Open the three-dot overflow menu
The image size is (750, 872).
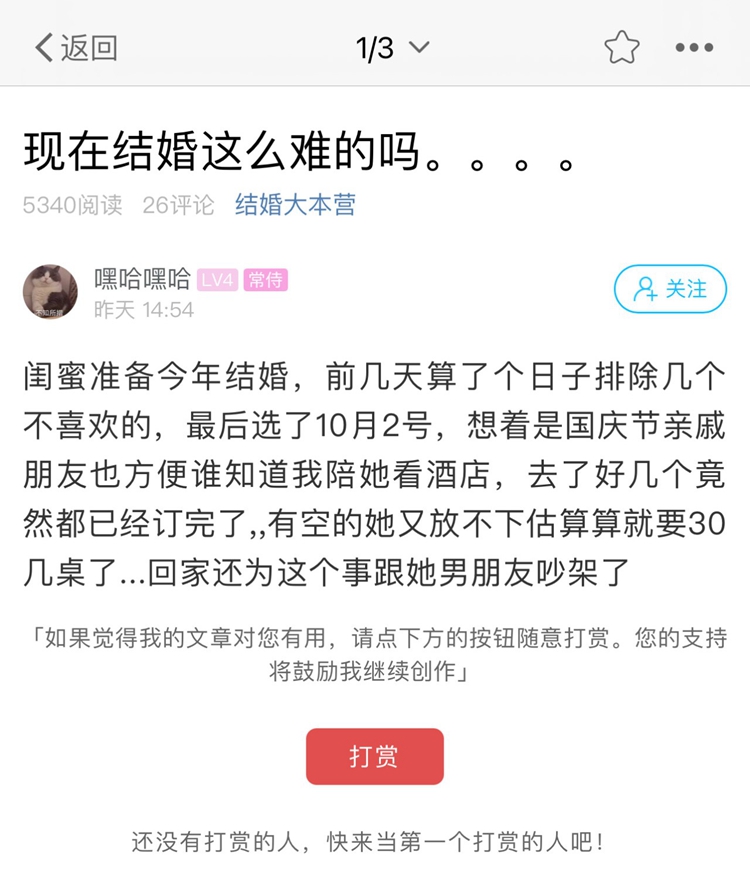pos(694,47)
